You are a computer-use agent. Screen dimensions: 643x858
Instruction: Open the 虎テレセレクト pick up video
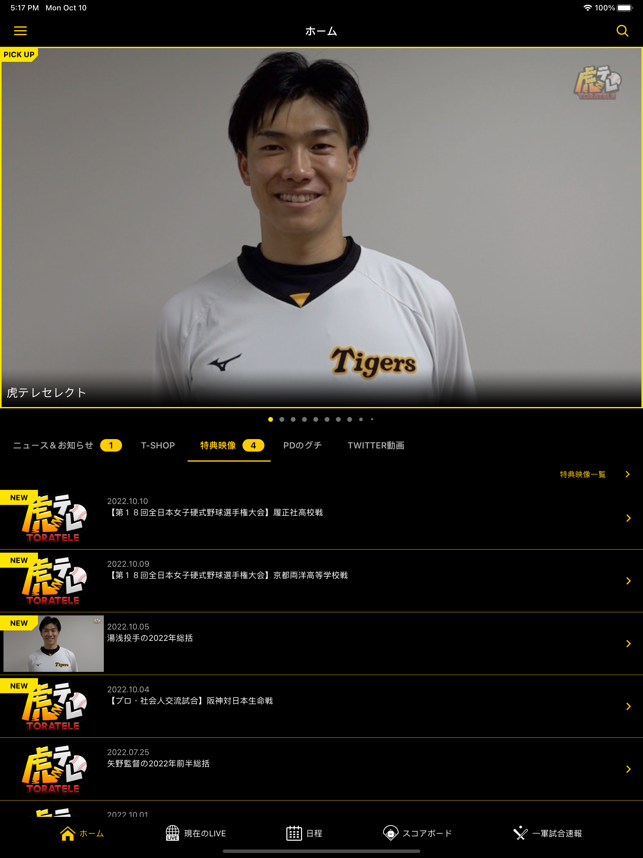tap(321, 228)
